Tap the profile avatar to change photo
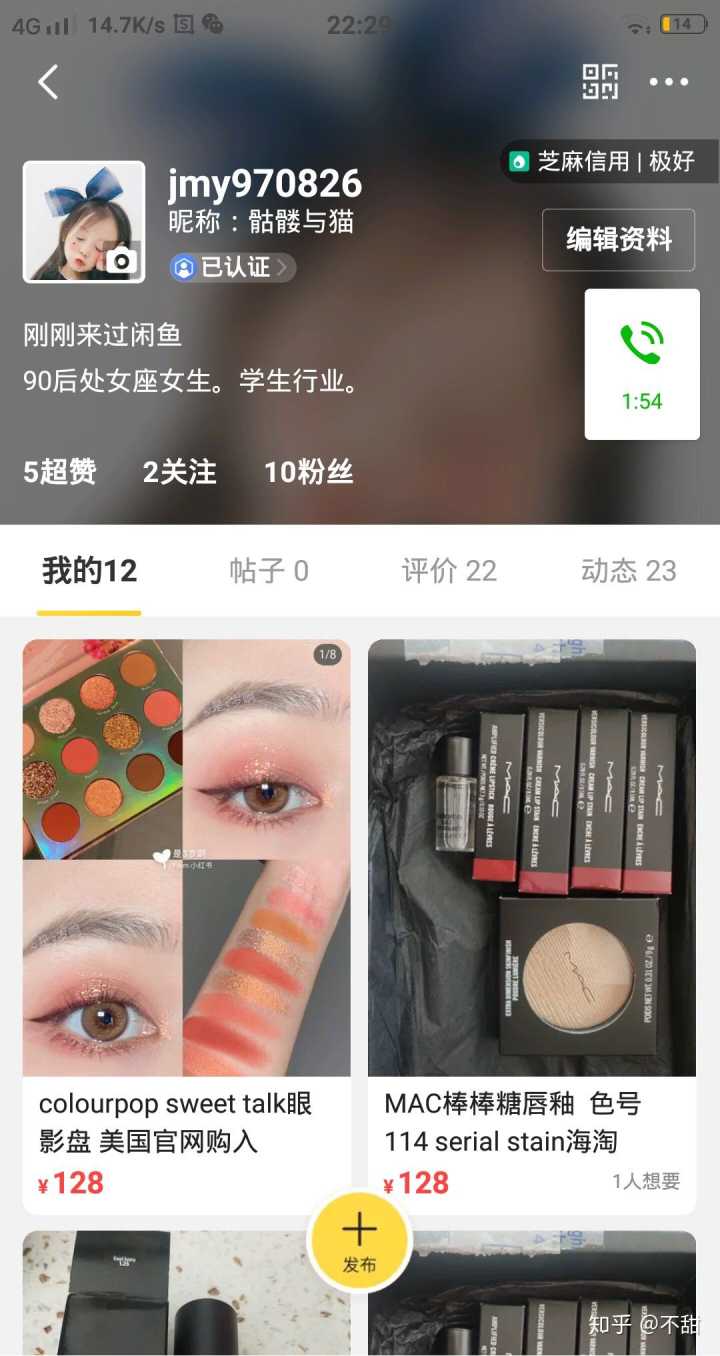The image size is (720, 1356). pos(84,222)
